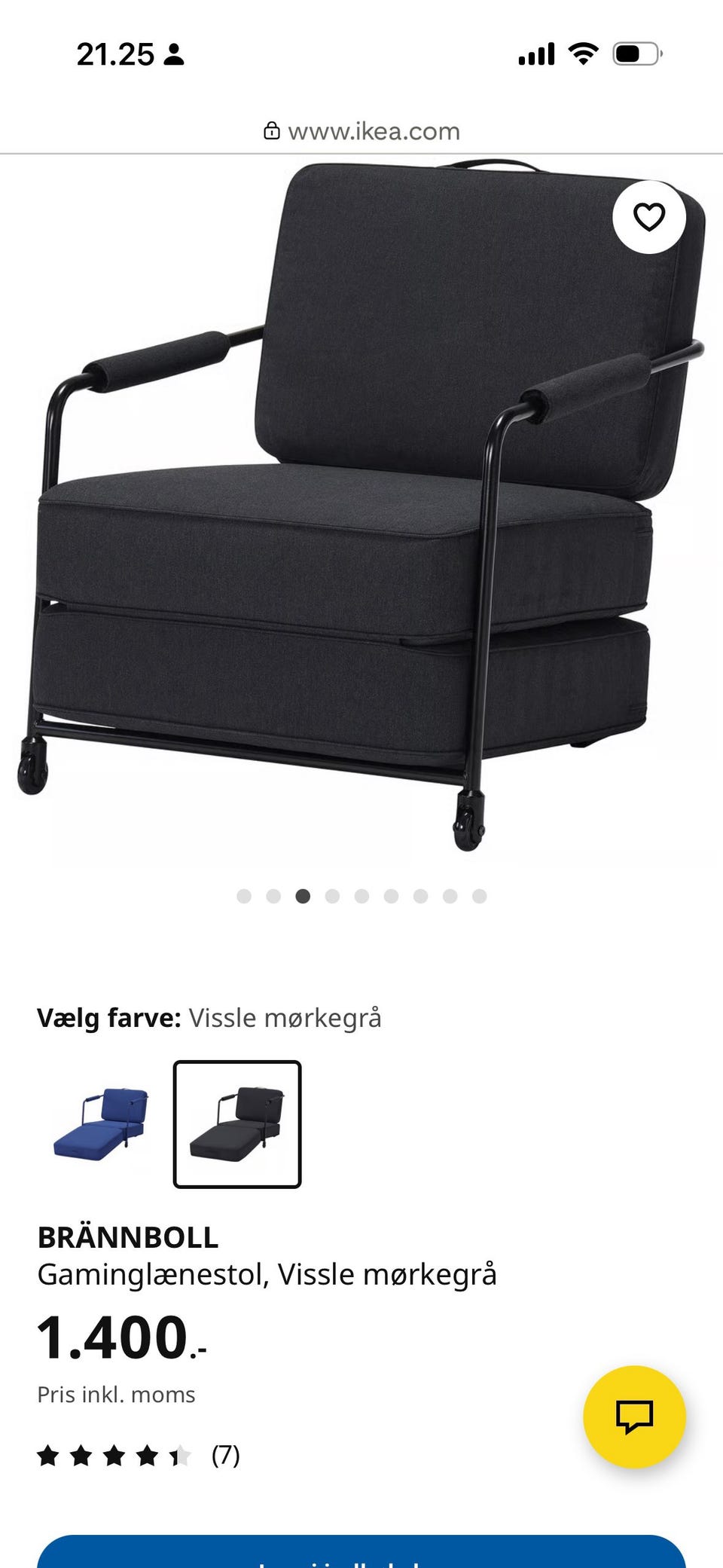Viewport: 723px width, 1568px height.
Task: Tap the last carousel dot
Action: [476, 897]
